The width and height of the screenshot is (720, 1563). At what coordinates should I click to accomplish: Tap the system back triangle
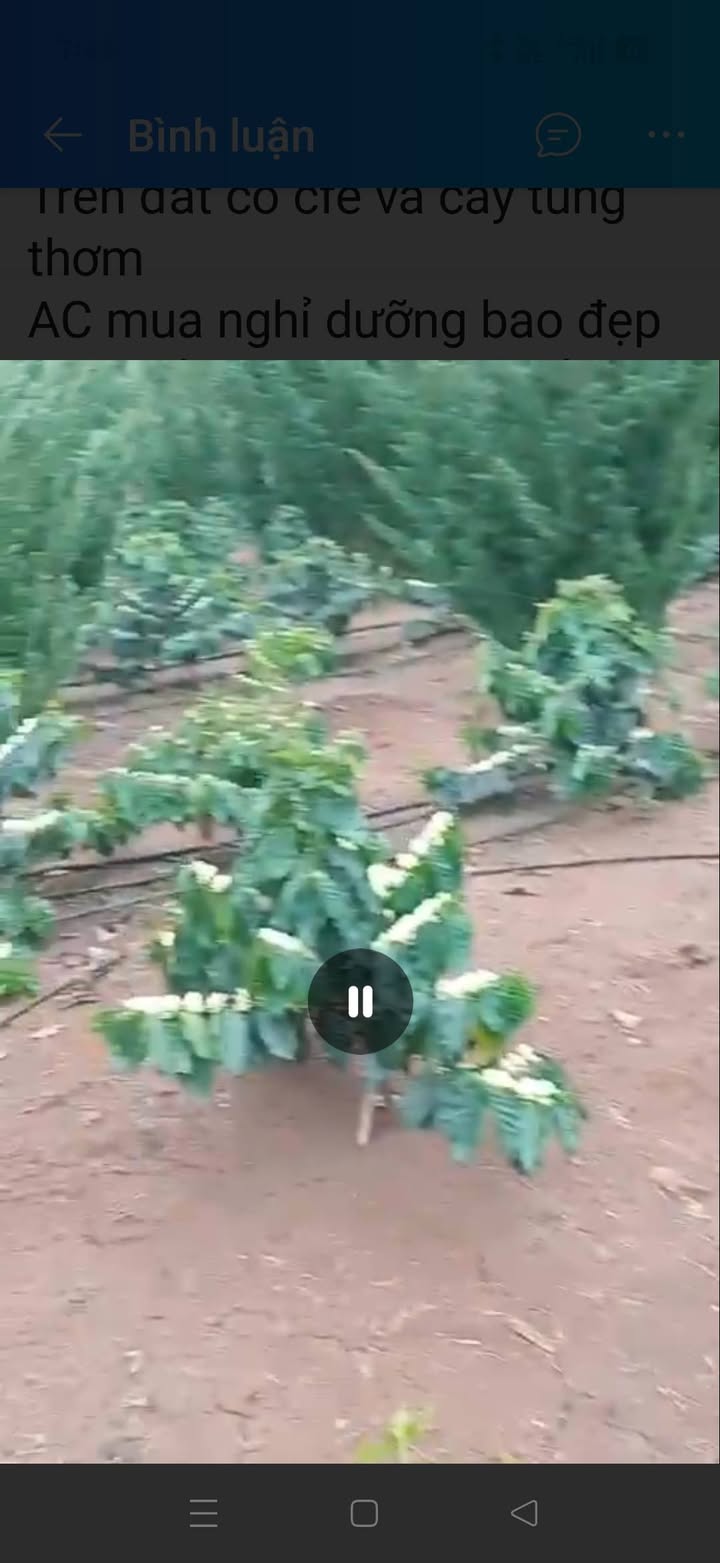[x=524, y=1513]
